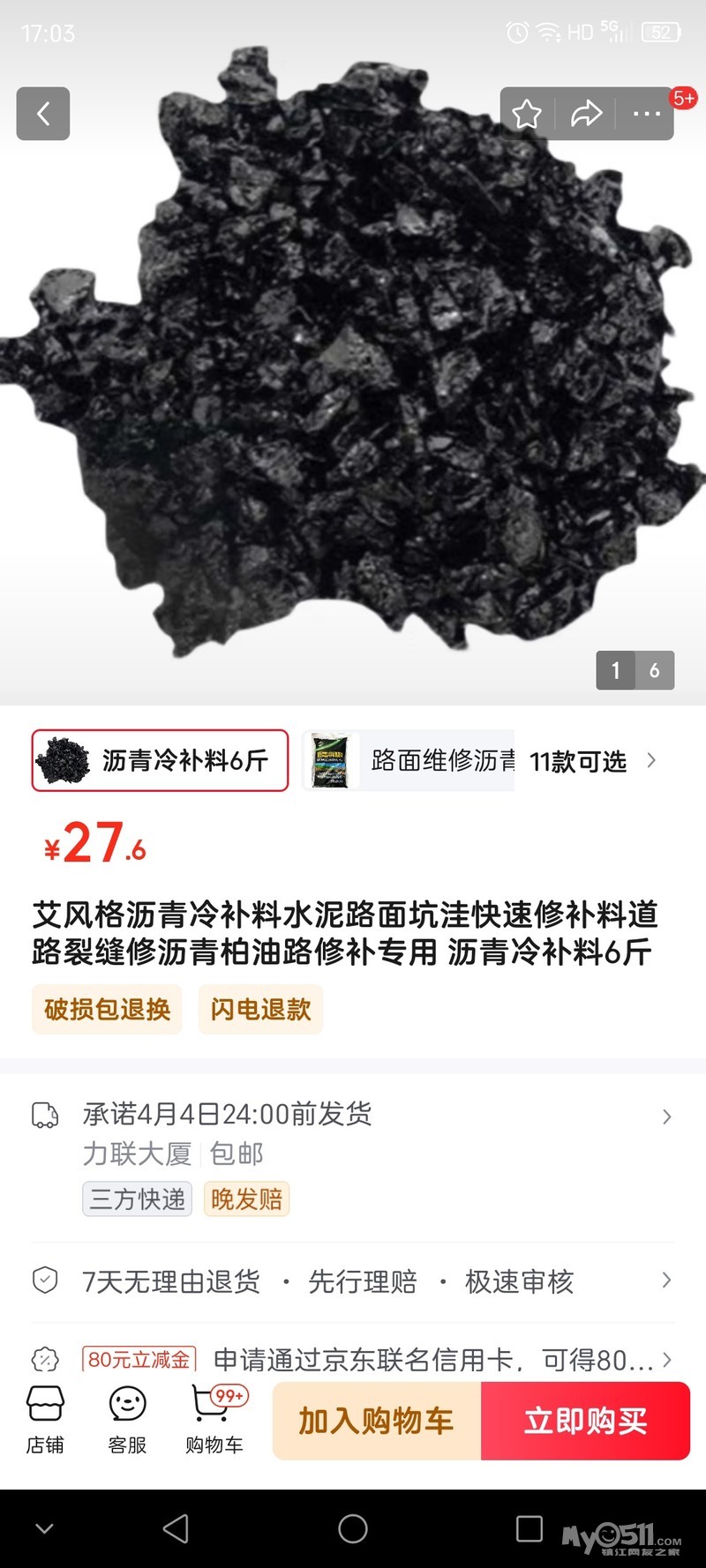Tap the system home button
This screenshot has width=706, height=1568.
coord(353,1528)
